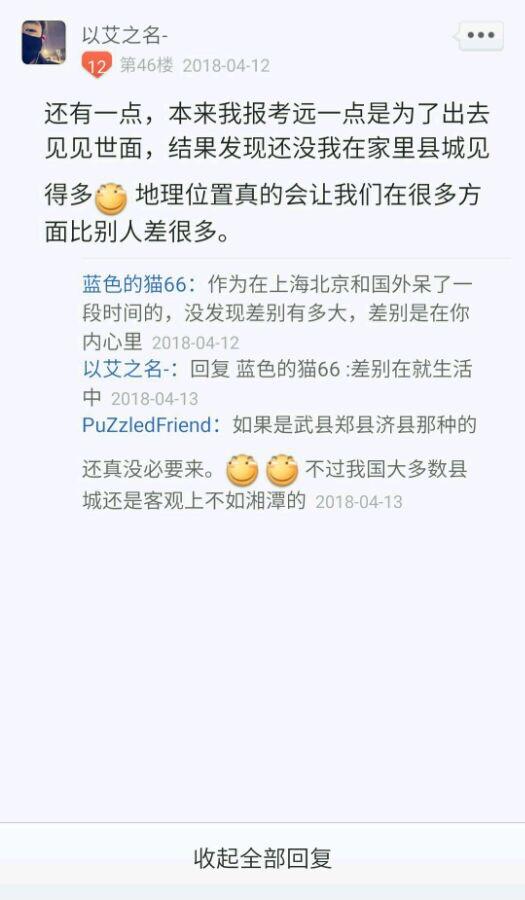The height and width of the screenshot is (900, 525).
Task: Open 以艾之名- profile avatar
Action: point(44,42)
